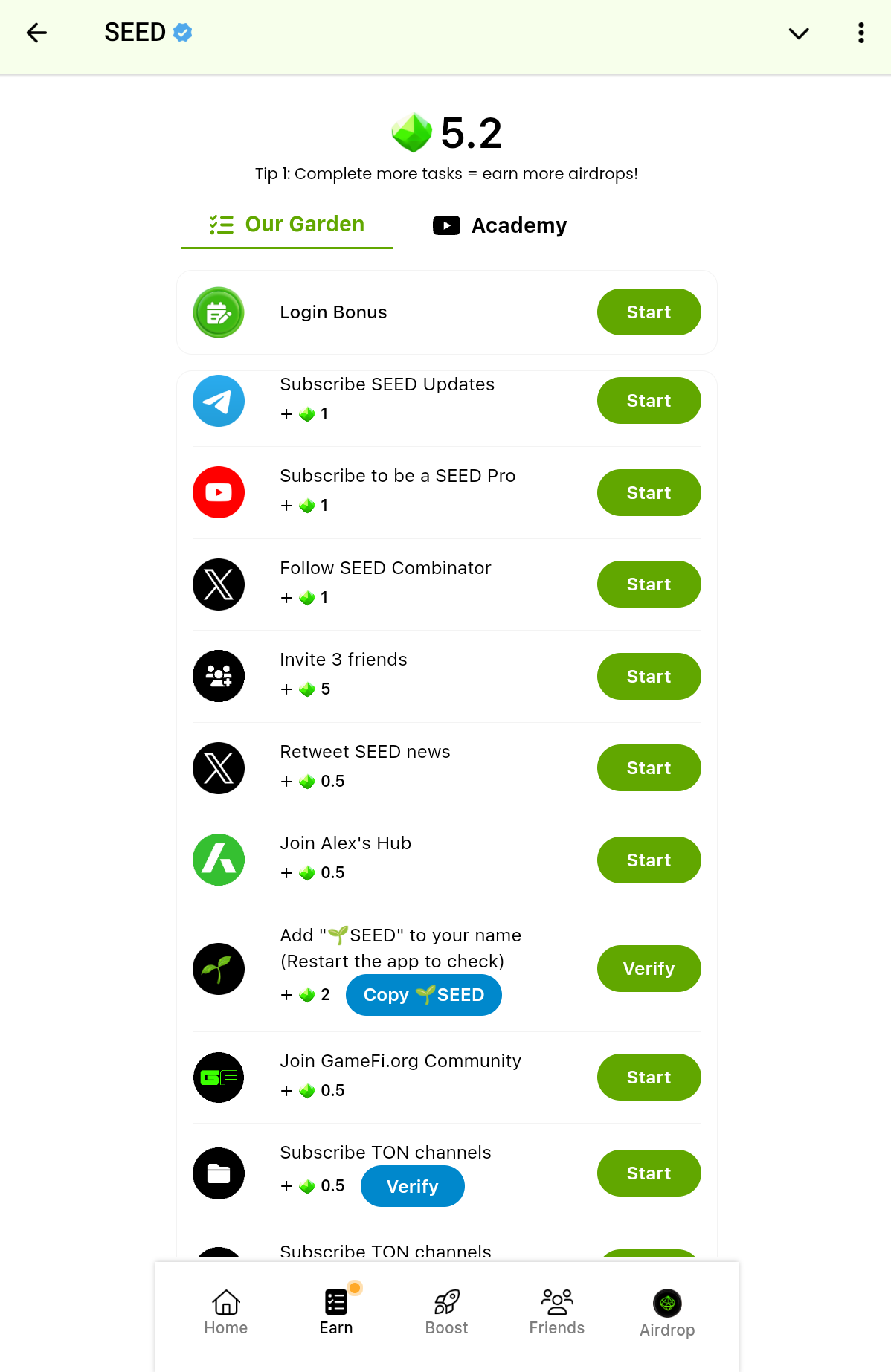Select the X icon for Follow SEED Combinator
The image size is (891, 1372).
[218, 584]
